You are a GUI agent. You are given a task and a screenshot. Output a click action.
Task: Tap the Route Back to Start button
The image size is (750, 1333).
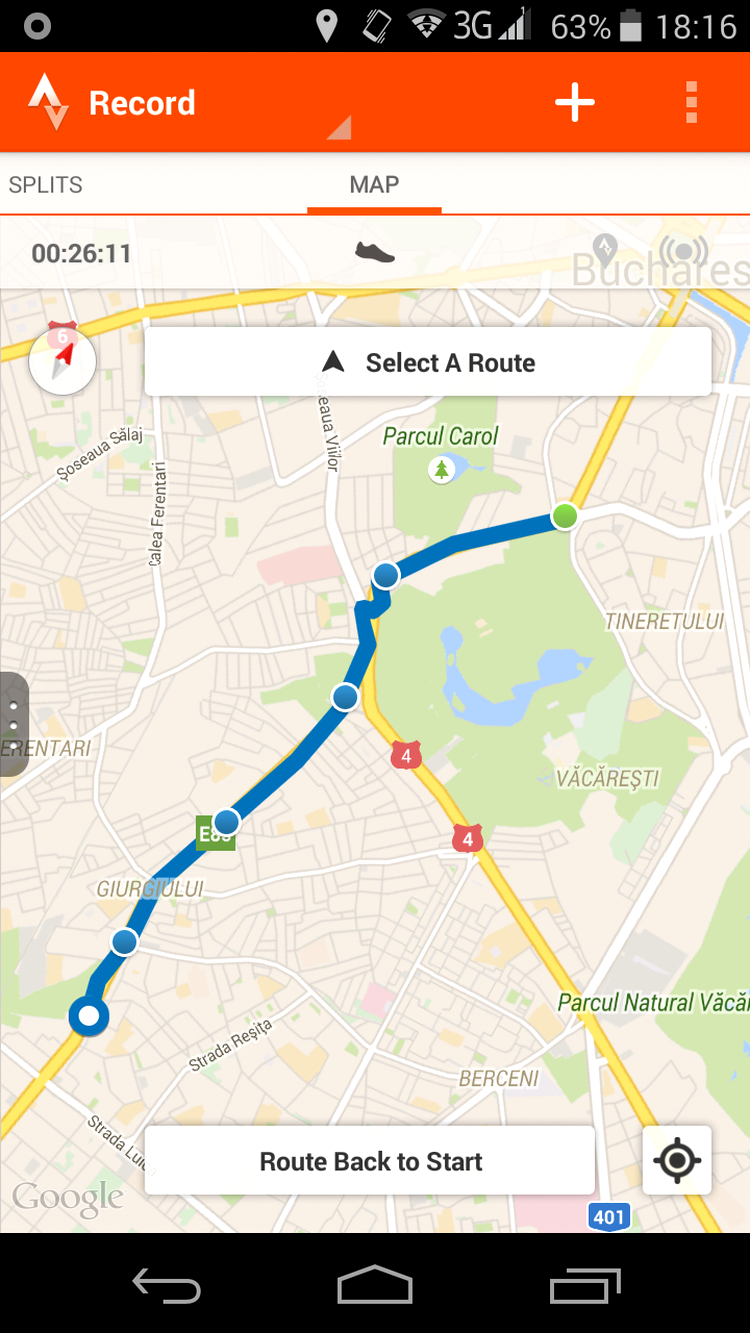pos(370,1161)
